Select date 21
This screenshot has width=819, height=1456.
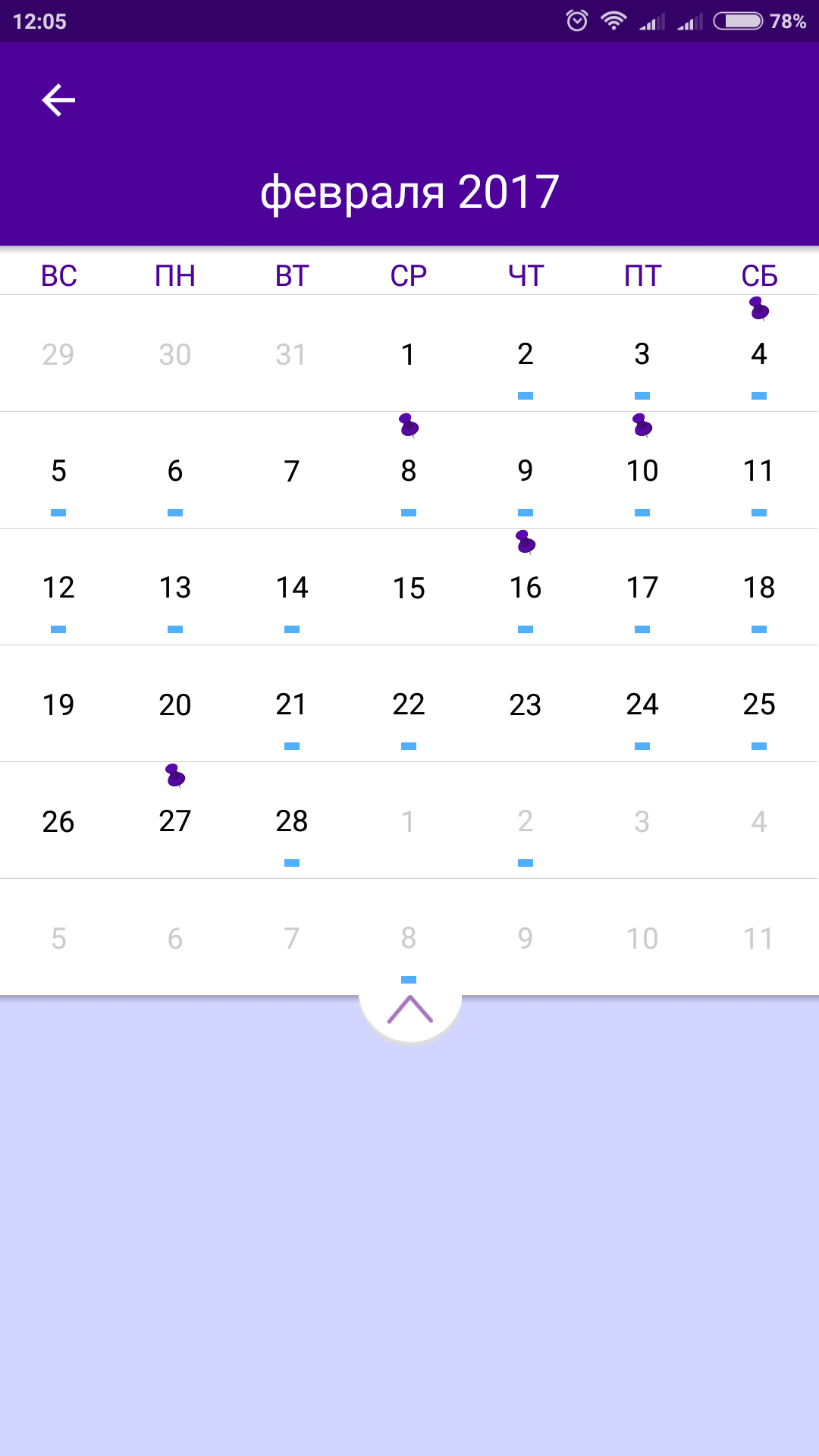(x=292, y=704)
